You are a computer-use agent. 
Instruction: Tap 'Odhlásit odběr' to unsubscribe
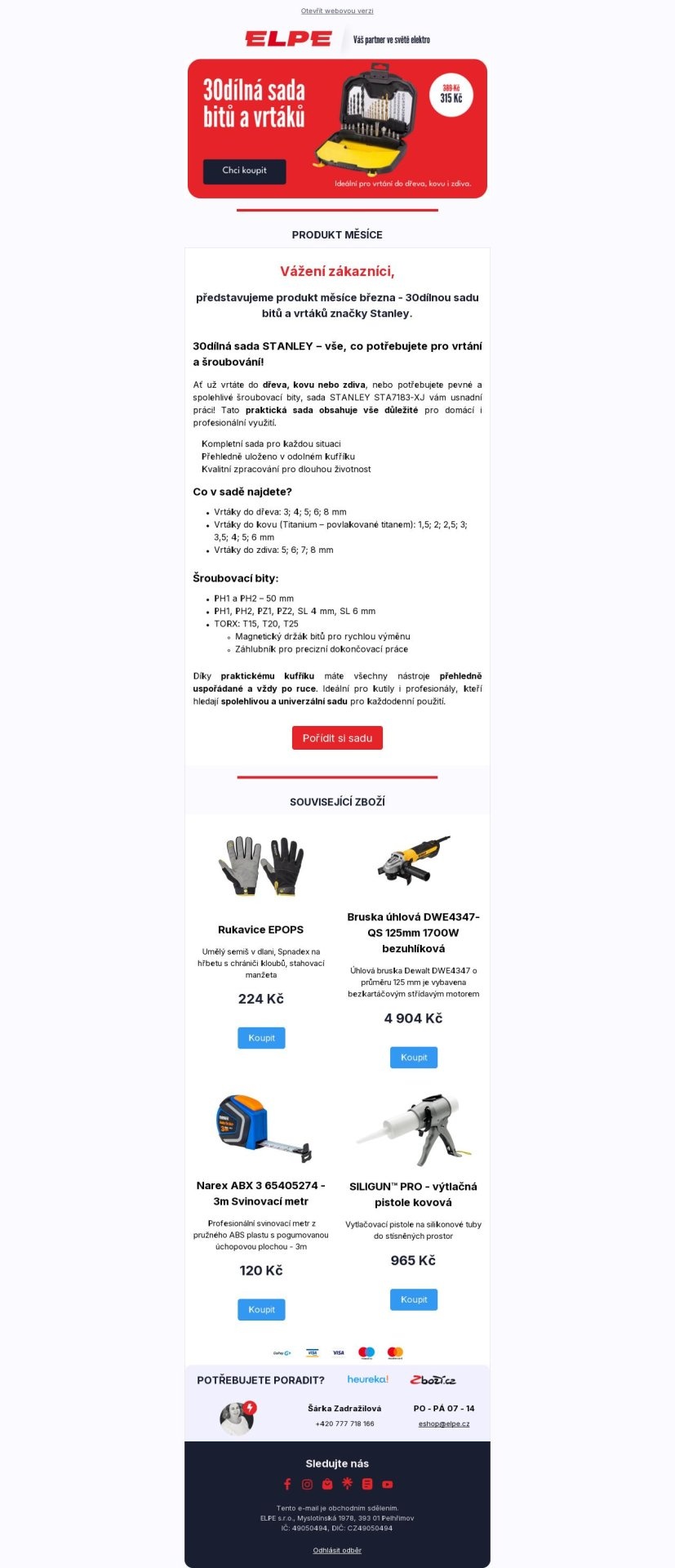[337, 1549]
